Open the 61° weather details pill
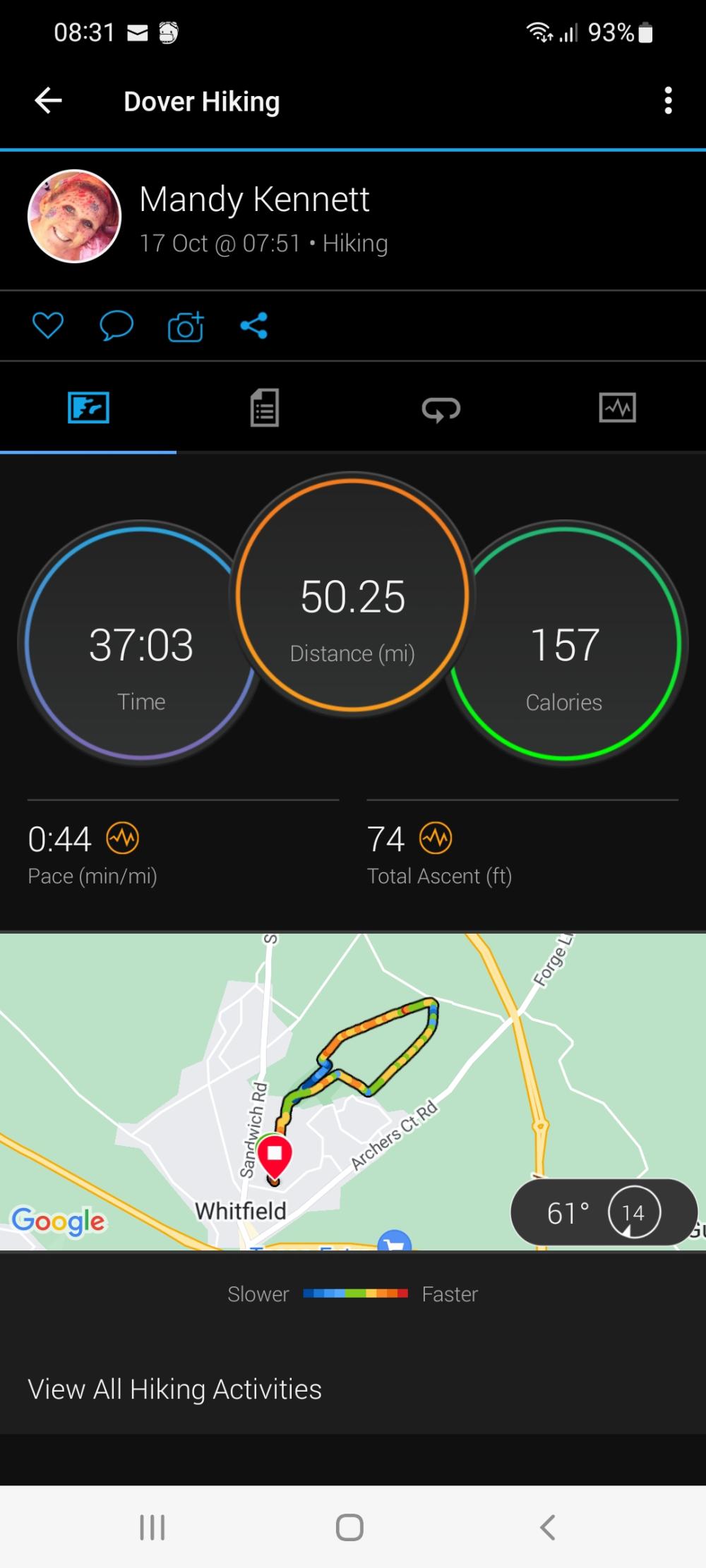The width and height of the screenshot is (706, 1568). click(604, 1212)
